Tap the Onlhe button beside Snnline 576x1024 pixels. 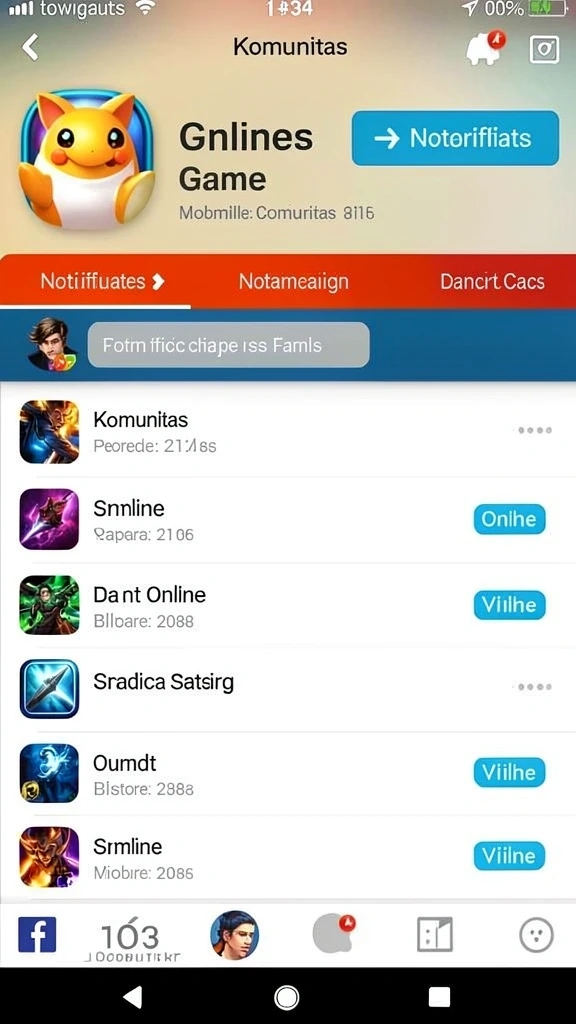coord(509,519)
